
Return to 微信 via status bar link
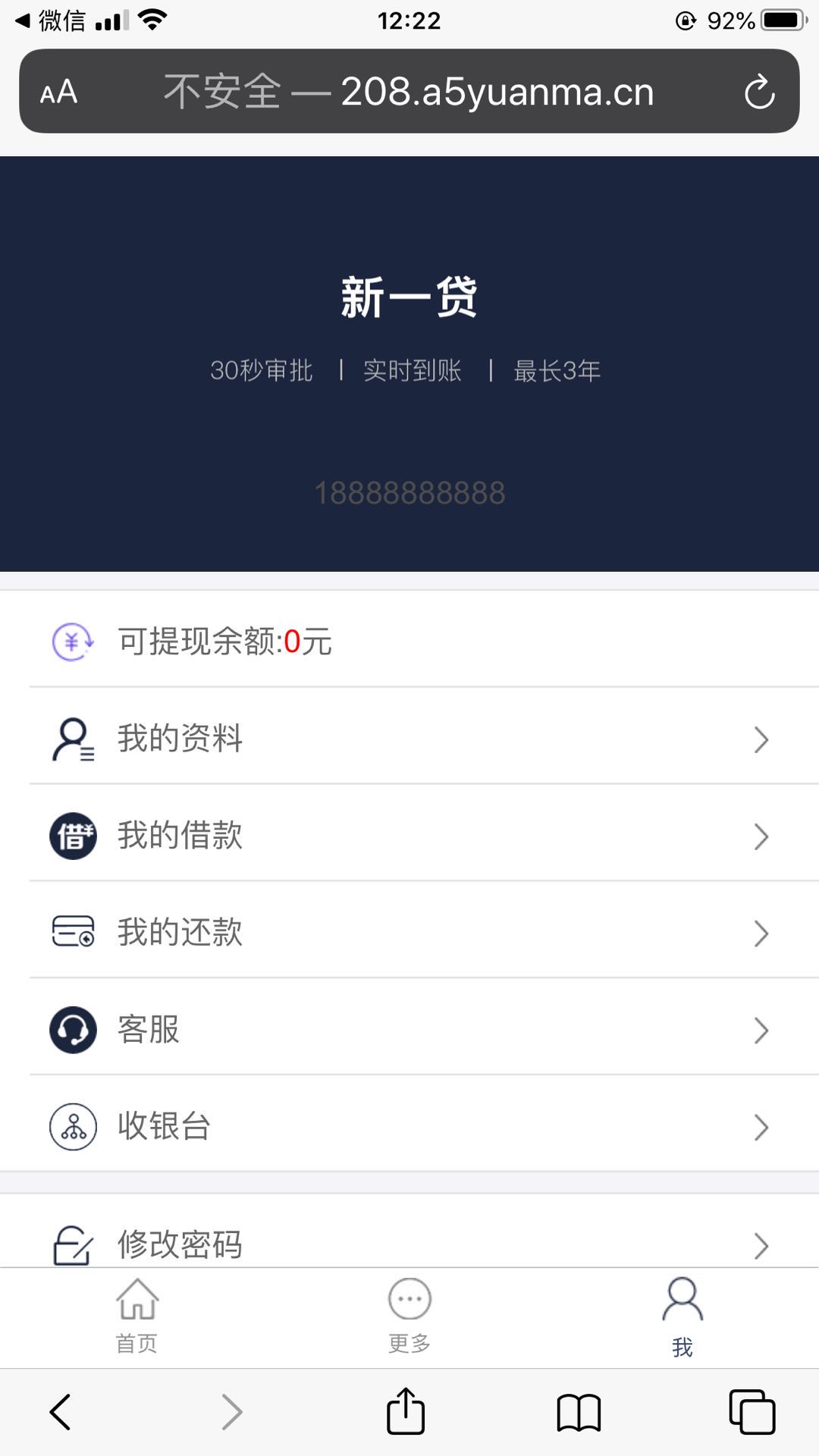[x=50, y=20]
